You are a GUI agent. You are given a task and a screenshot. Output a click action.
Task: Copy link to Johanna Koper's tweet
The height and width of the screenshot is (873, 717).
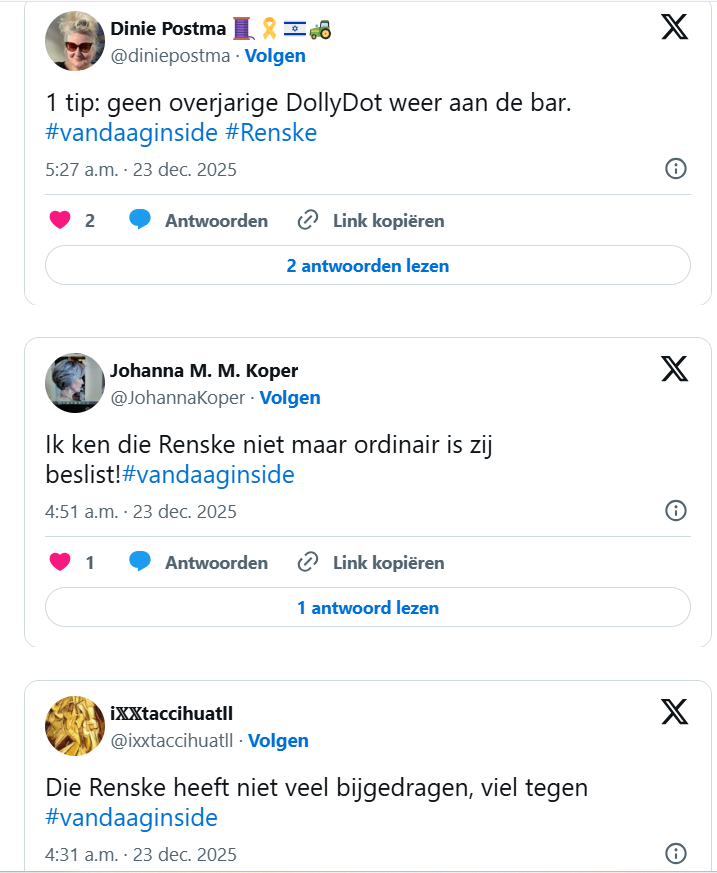pyautogui.click(x=371, y=563)
